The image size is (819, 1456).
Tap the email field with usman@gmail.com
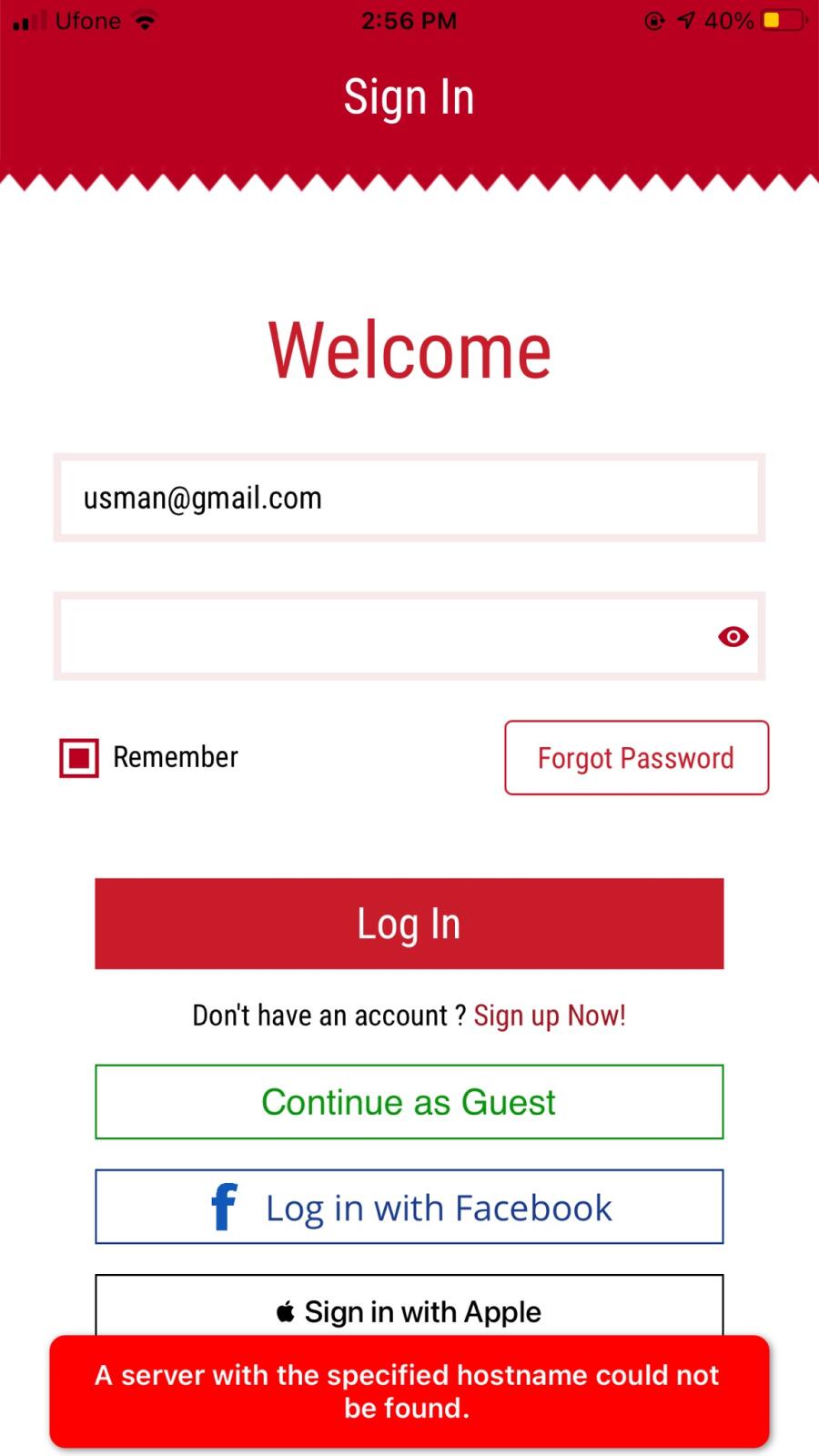point(409,498)
